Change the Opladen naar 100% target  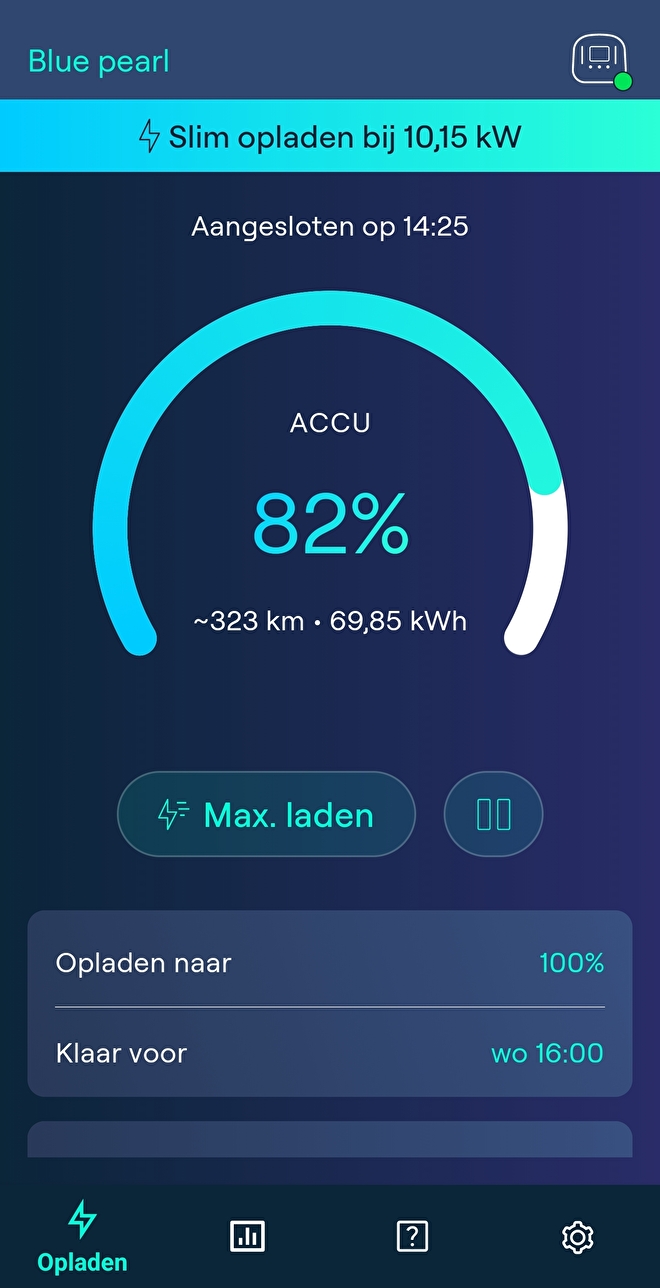coord(330,963)
